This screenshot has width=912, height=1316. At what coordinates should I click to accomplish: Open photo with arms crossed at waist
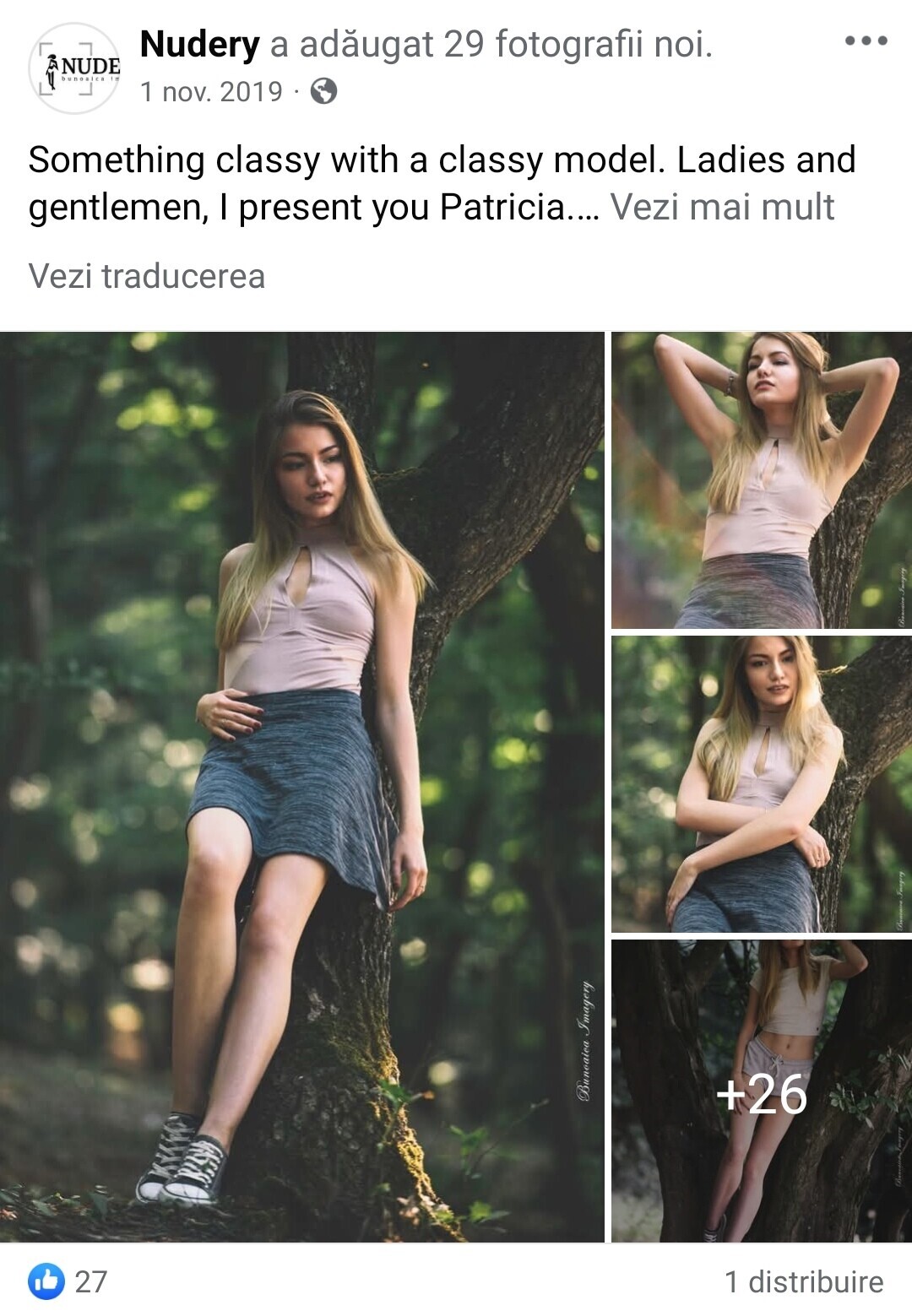761,783
